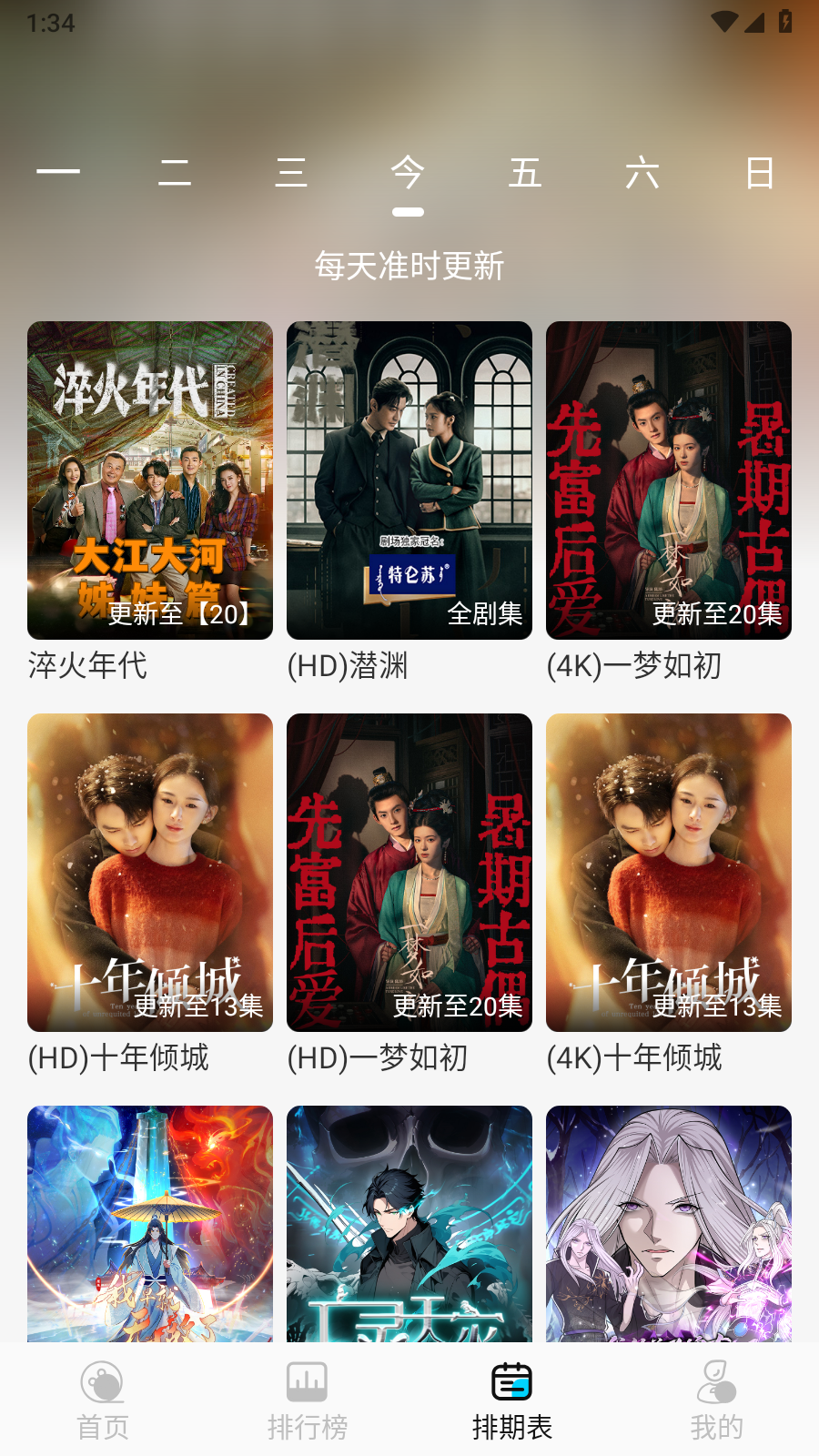Open the 我的 profile tab
The image size is (819, 1456).
[x=717, y=1401]
